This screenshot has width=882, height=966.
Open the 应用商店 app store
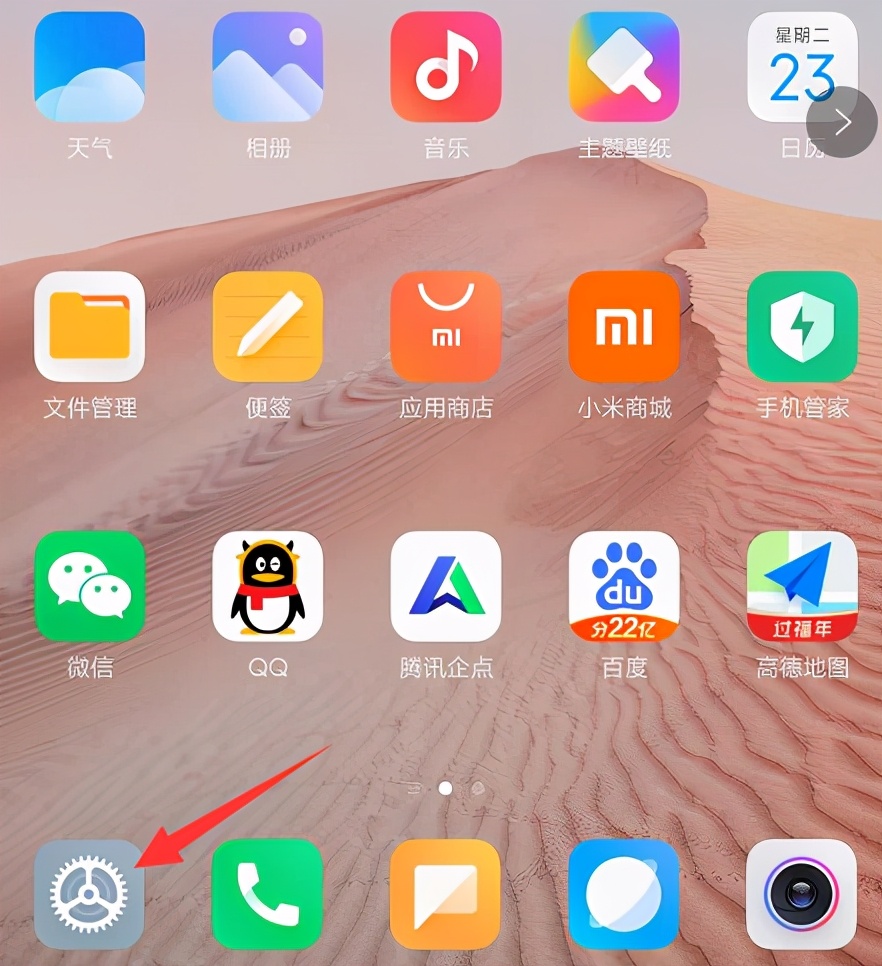tap(446, 326)
